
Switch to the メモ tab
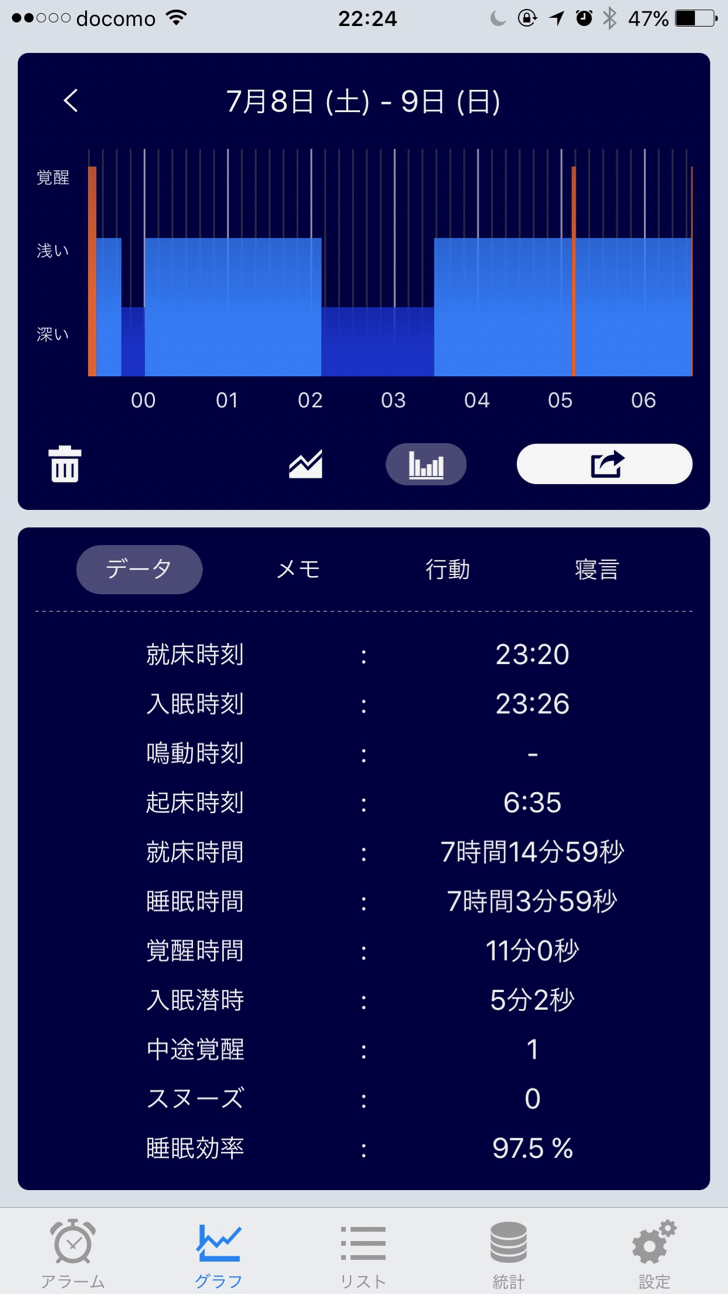(x=298, y=569)
